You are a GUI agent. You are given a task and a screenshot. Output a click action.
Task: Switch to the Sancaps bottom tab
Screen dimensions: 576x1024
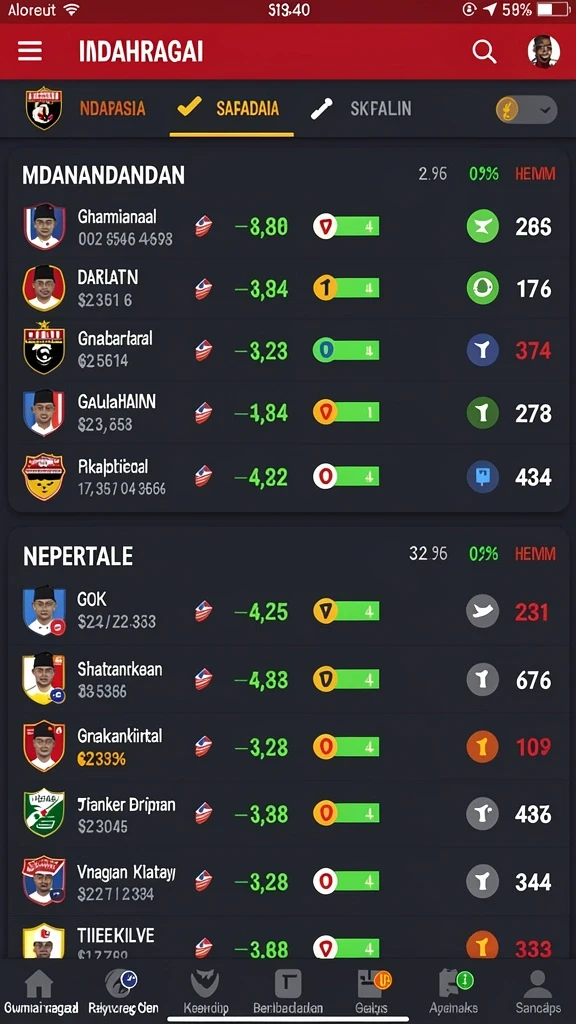(537, 991)
